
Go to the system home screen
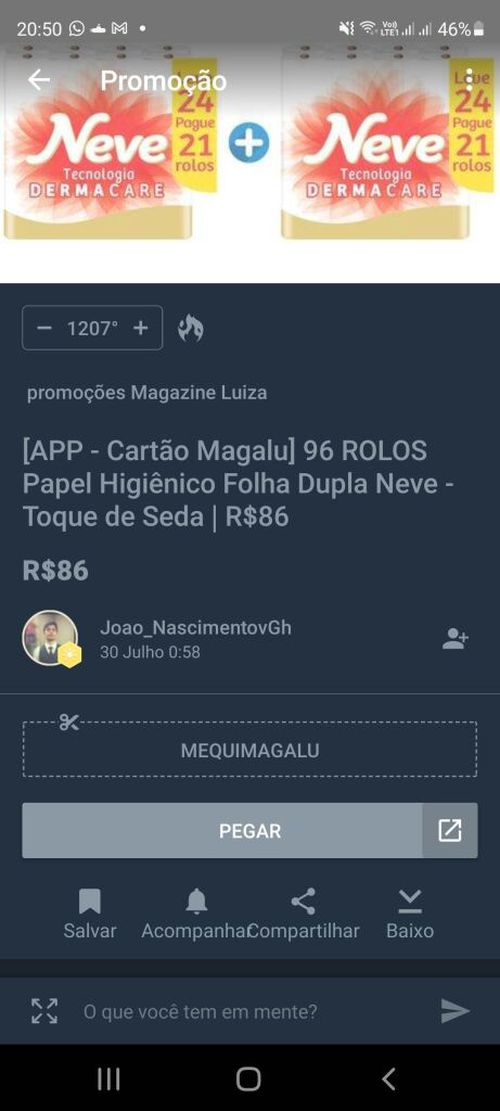click(249, 1078)
